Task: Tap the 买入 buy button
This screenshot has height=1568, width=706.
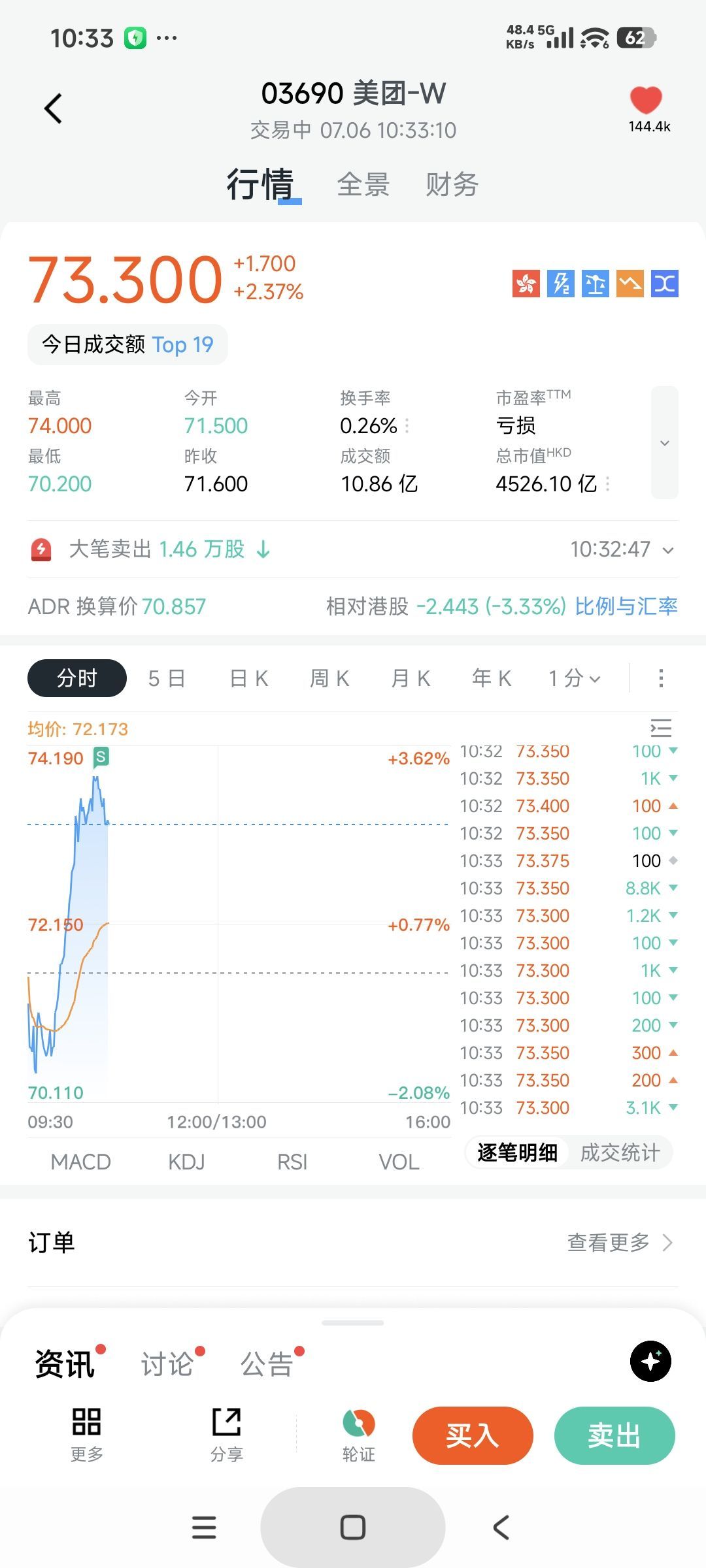Action: (473, 1435)
